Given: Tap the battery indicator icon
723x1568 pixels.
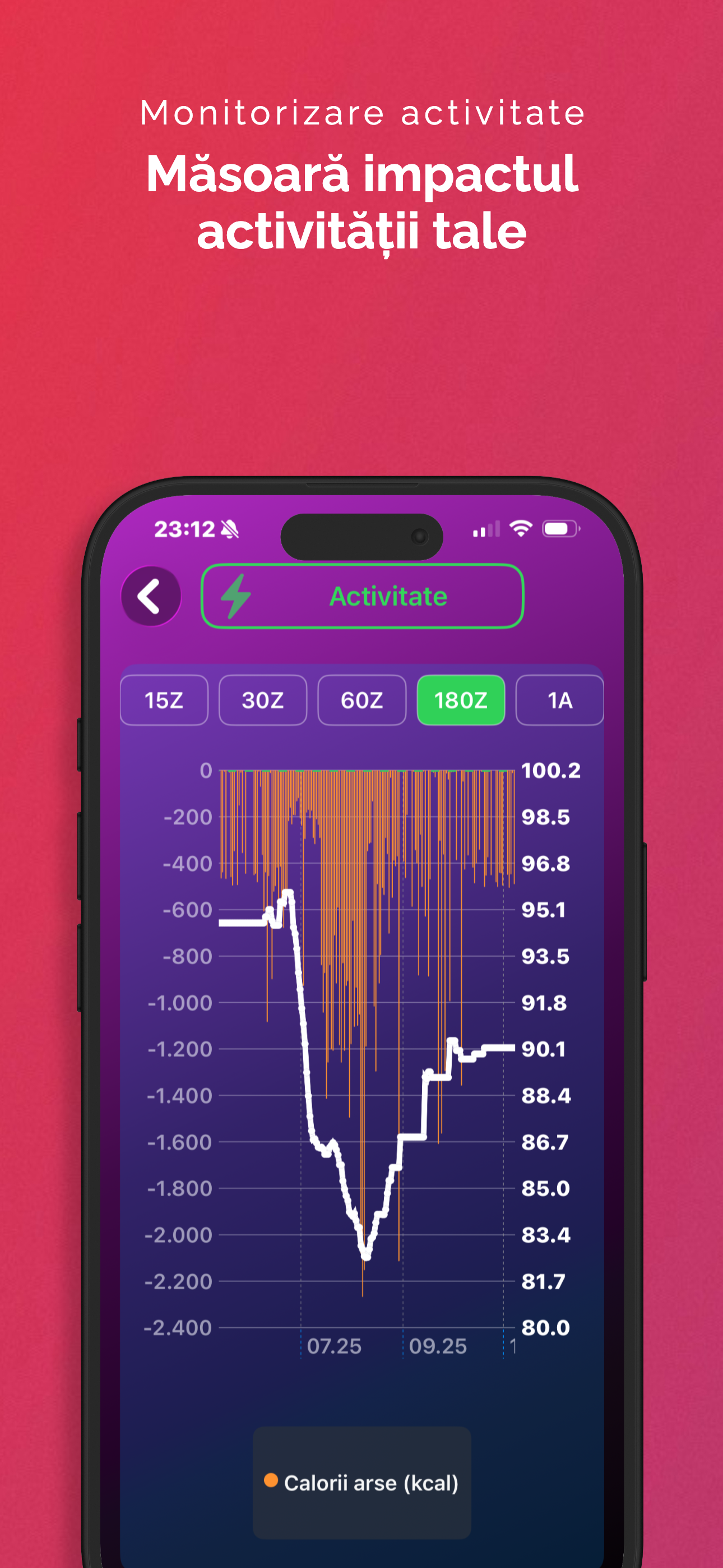Looking at the screenshot, I should click(561, 529).
